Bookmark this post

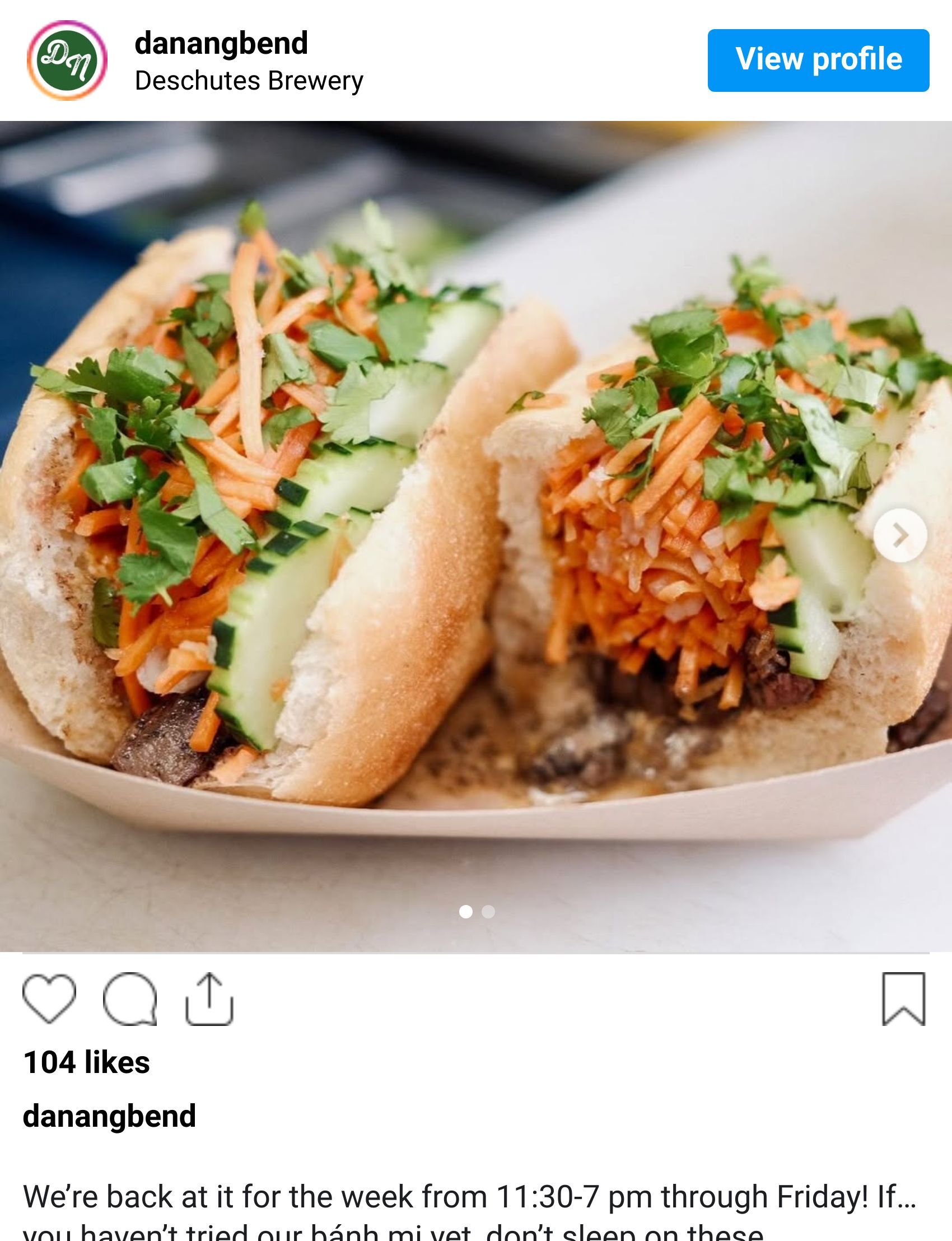pyautogui.click(x=903, y=999)
